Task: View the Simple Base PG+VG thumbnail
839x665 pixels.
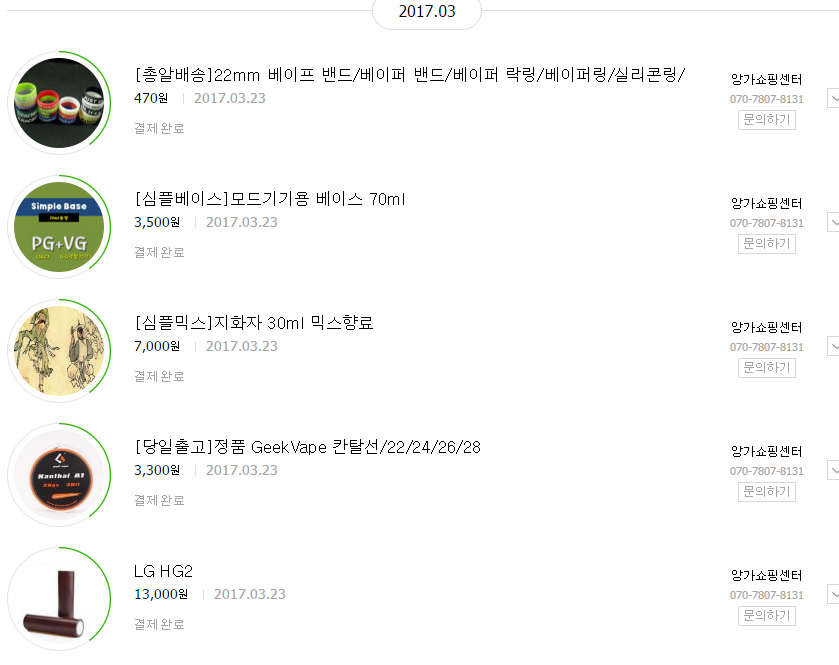Action: tap(58, 228)
